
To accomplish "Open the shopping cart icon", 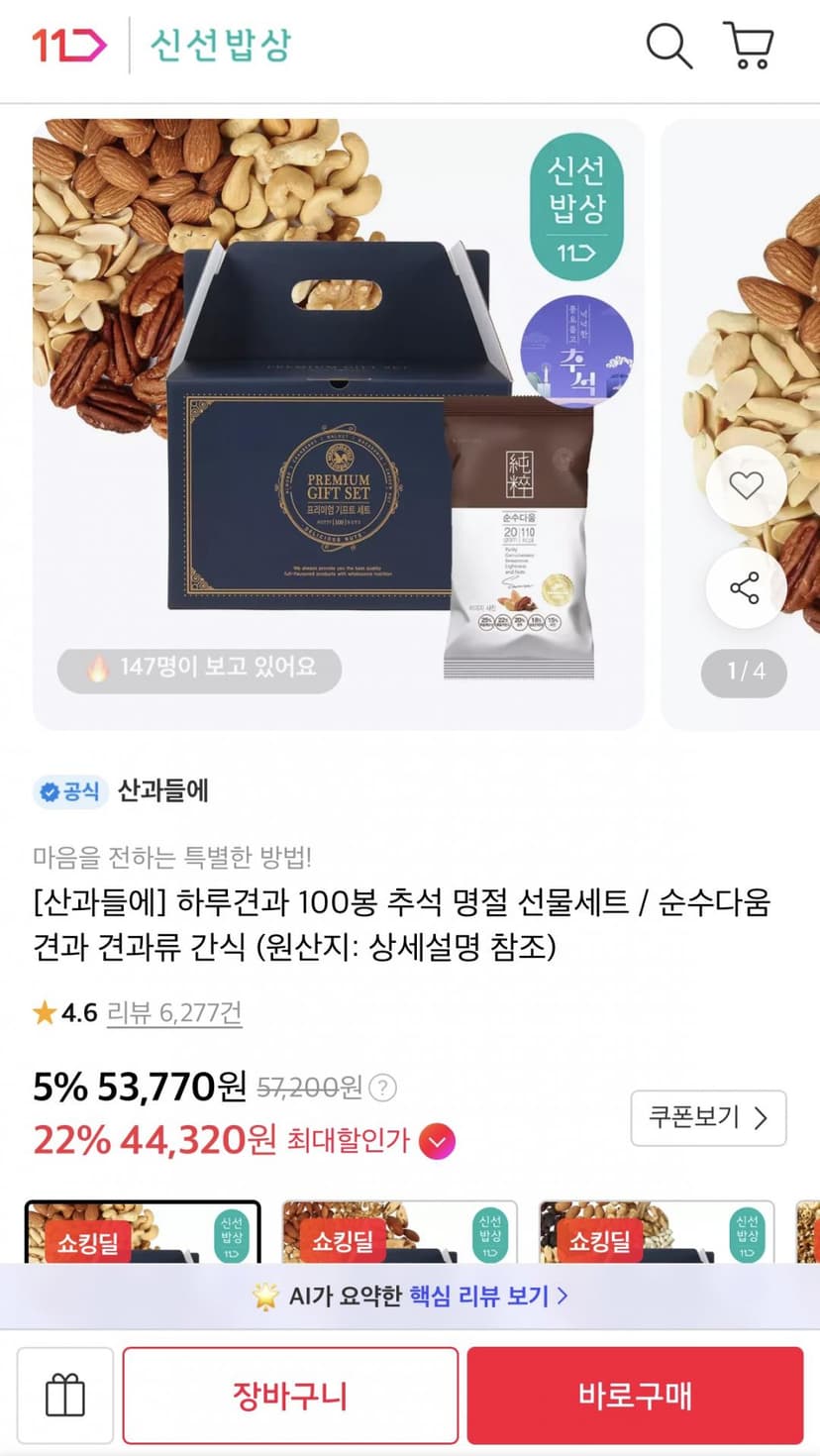I will (749, 46).
